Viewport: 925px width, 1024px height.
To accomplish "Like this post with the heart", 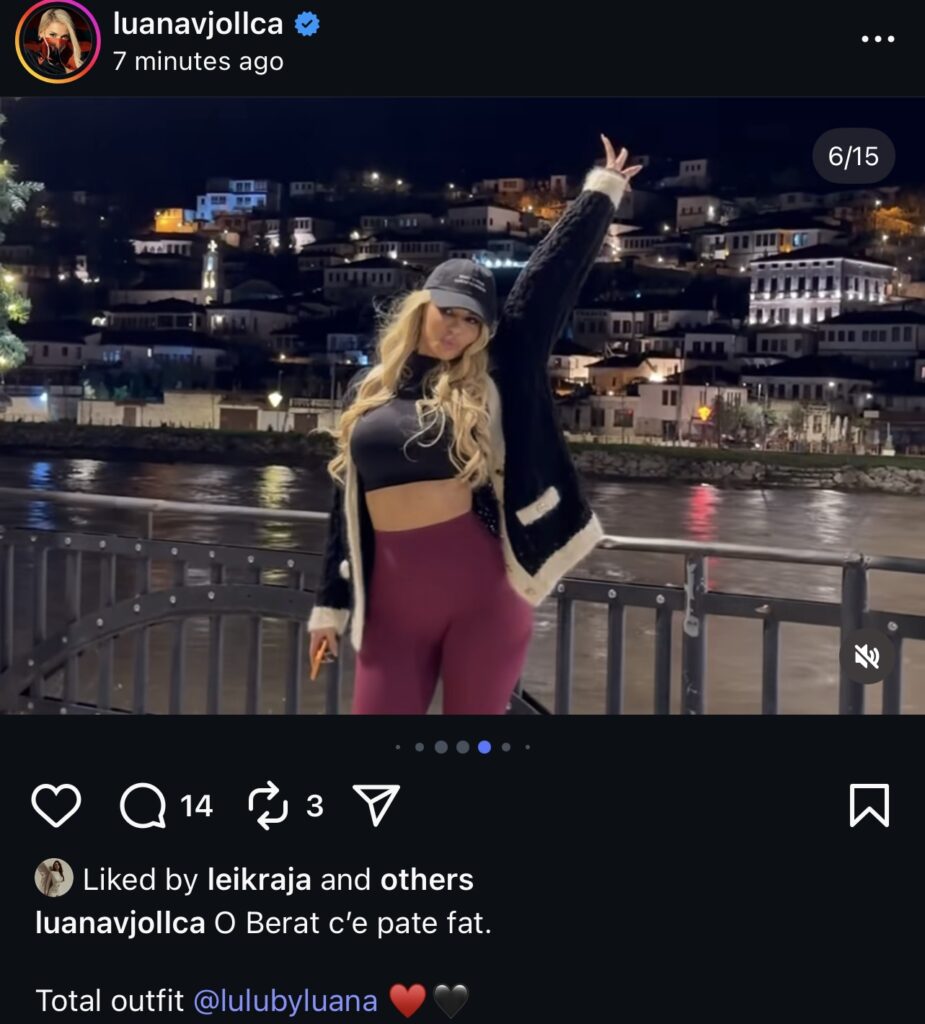I will tap(56, 805).
